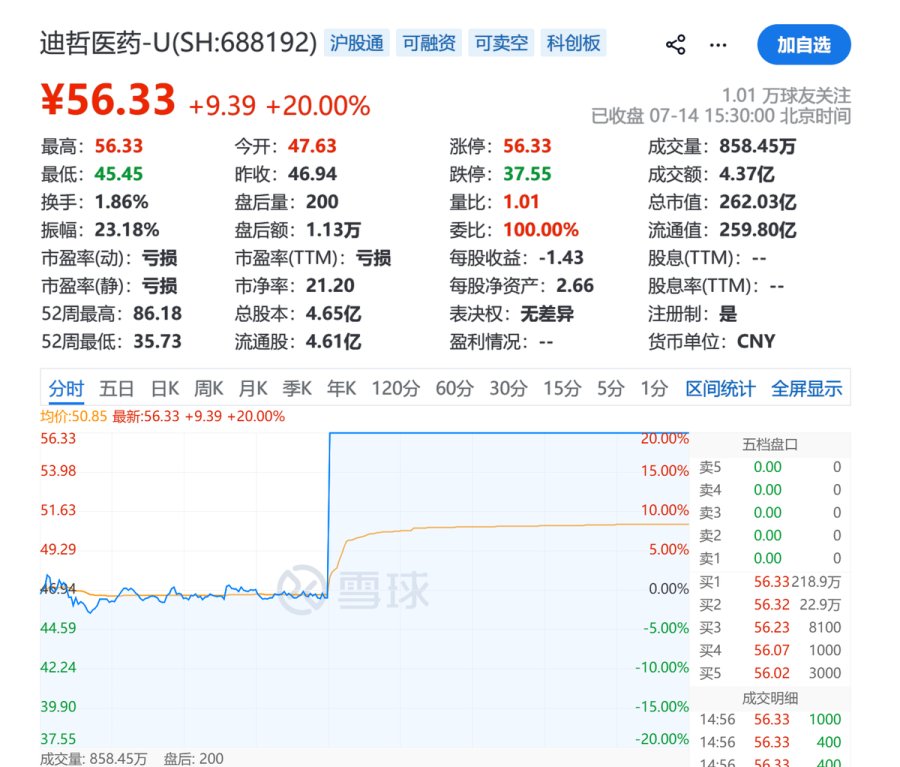The width and height of the screenshot is (900, 767).
Task: Switch to the 120分 chart
Action: coord(395,389)
